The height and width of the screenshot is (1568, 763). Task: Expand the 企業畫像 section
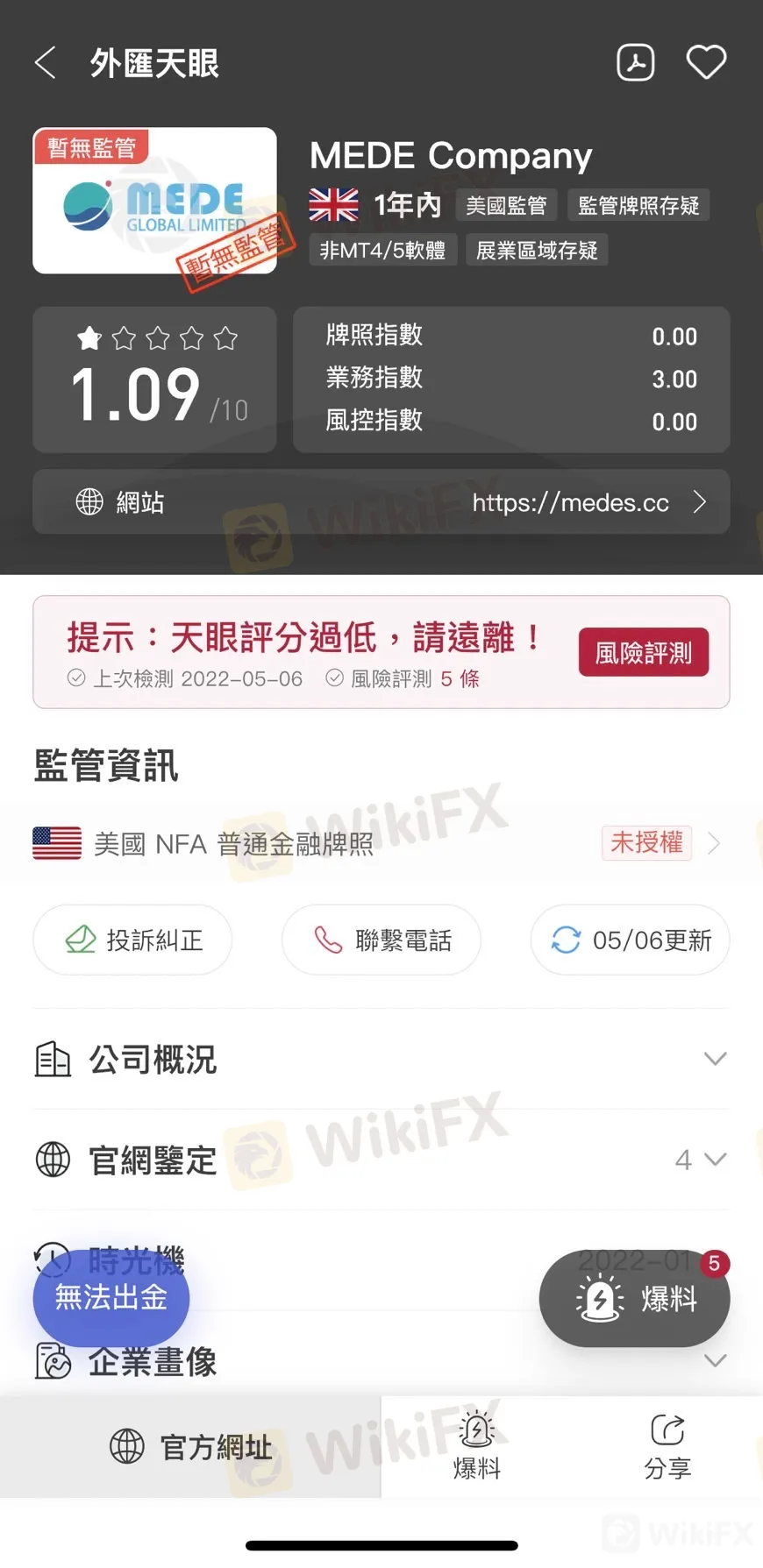381,1362
